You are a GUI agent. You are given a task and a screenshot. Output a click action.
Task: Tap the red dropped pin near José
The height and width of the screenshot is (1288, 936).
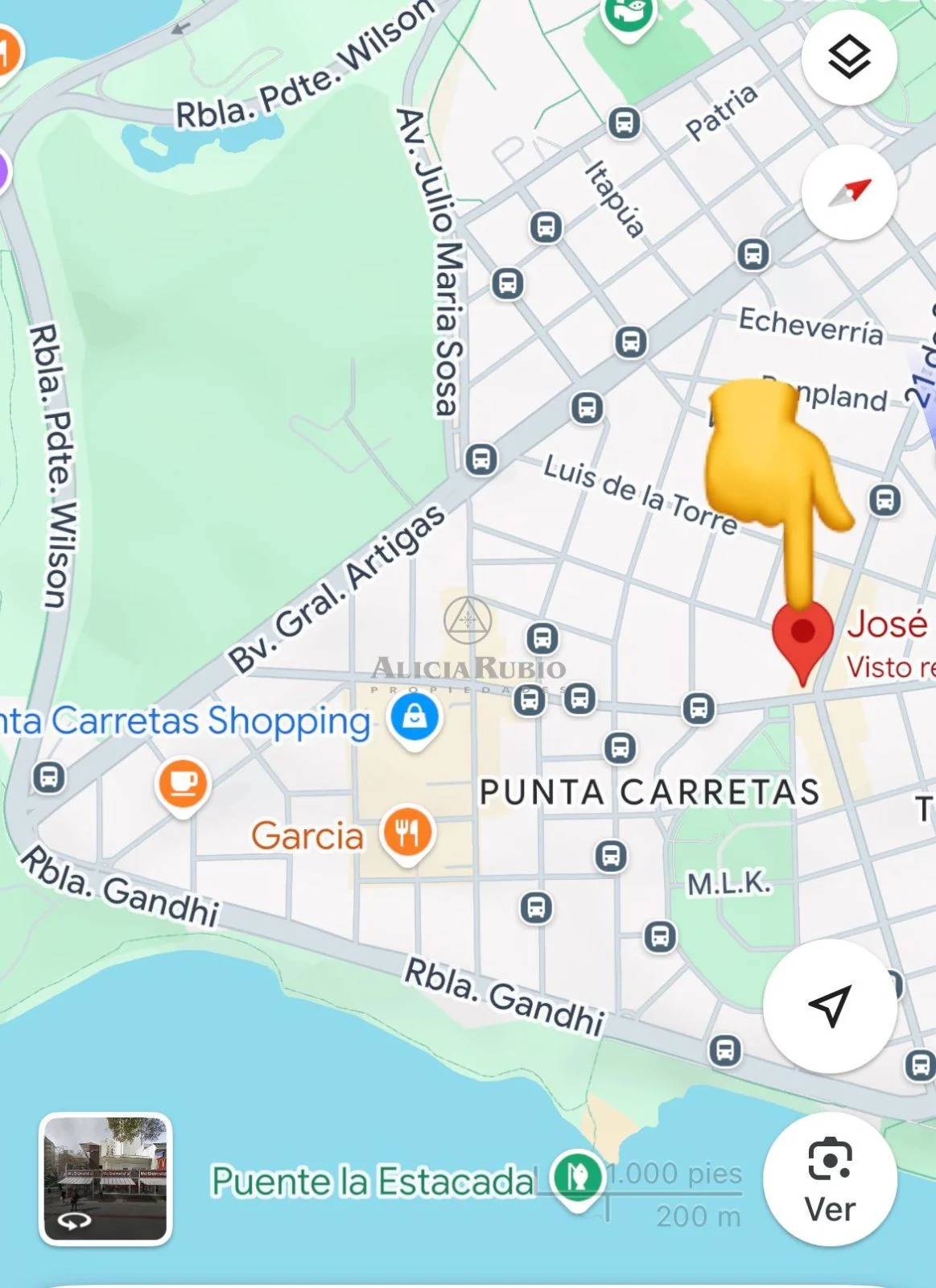pos(802,635)
